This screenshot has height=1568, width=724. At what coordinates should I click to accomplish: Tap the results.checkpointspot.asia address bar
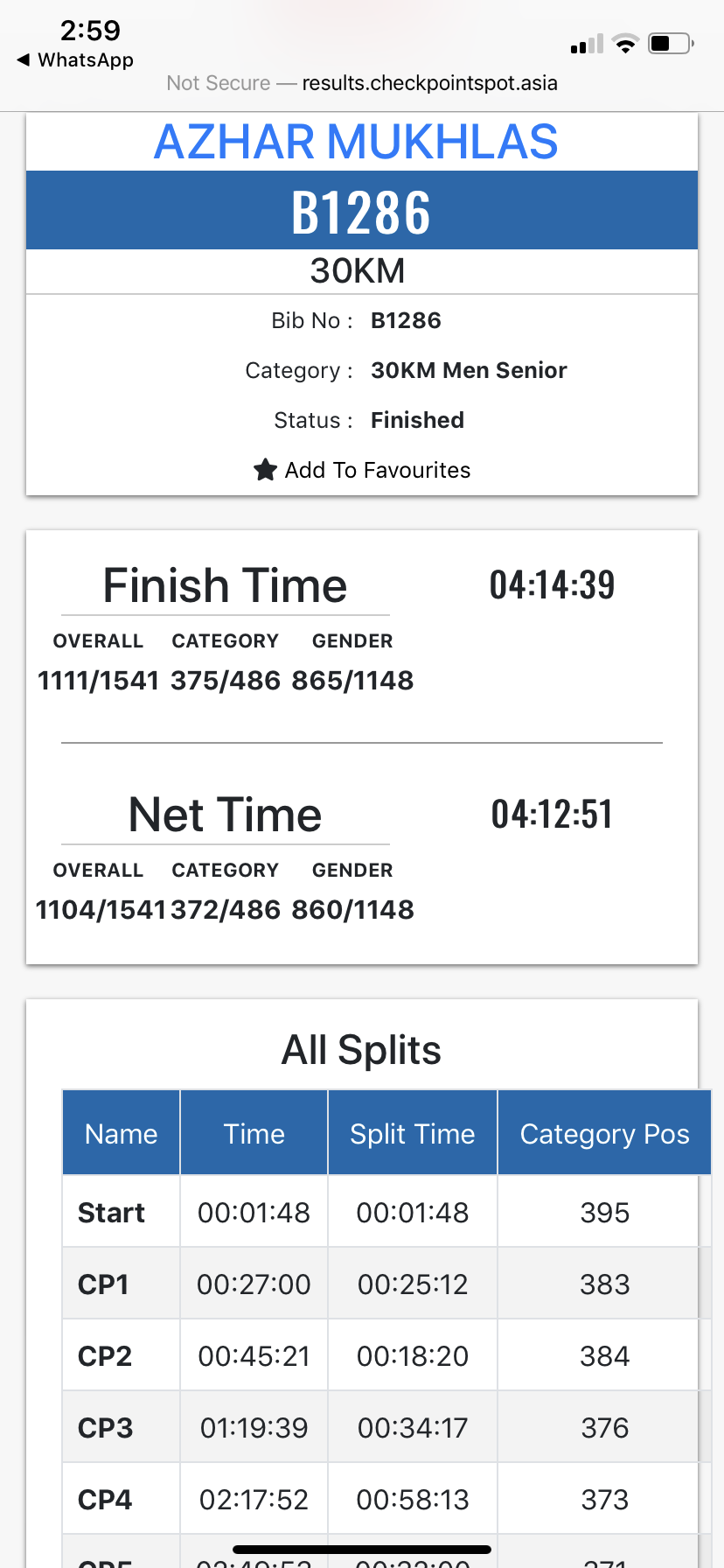pos(362,83)
